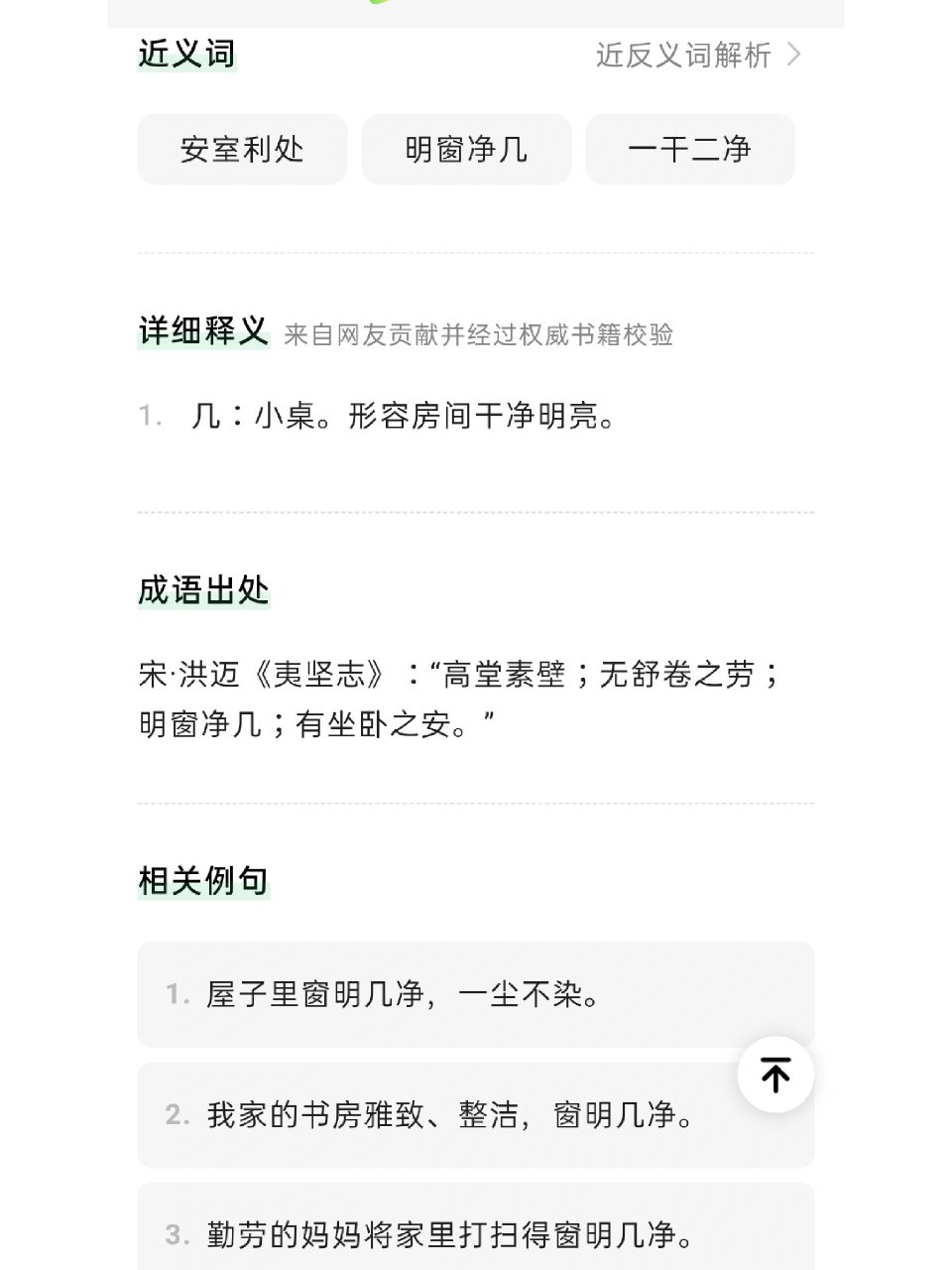The image size is (952, 1270).
Task: Tap the synonym chip 明窗净几
Action: (x=466, y=150)
